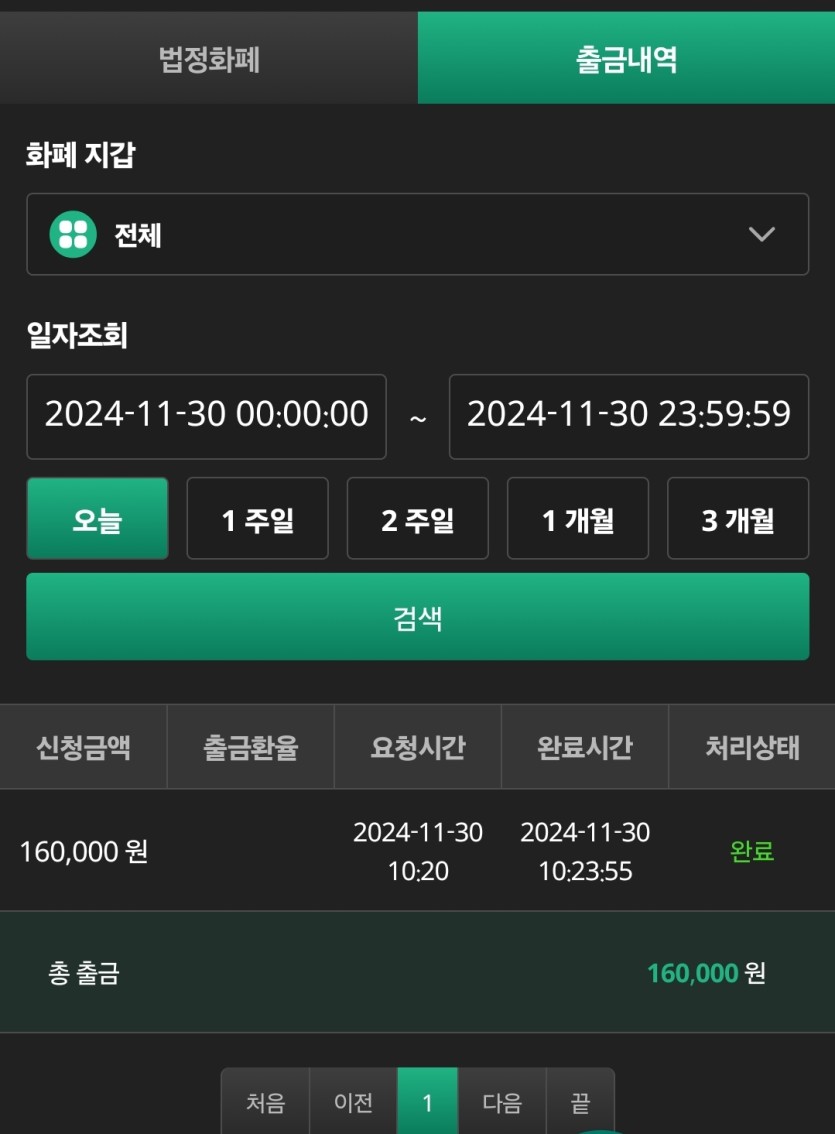Image resolution: width=835 pixels, height=1134 pixels.
Task: Edit the end date 2024-11-30 23:59:59
Action: click(628, 415)
